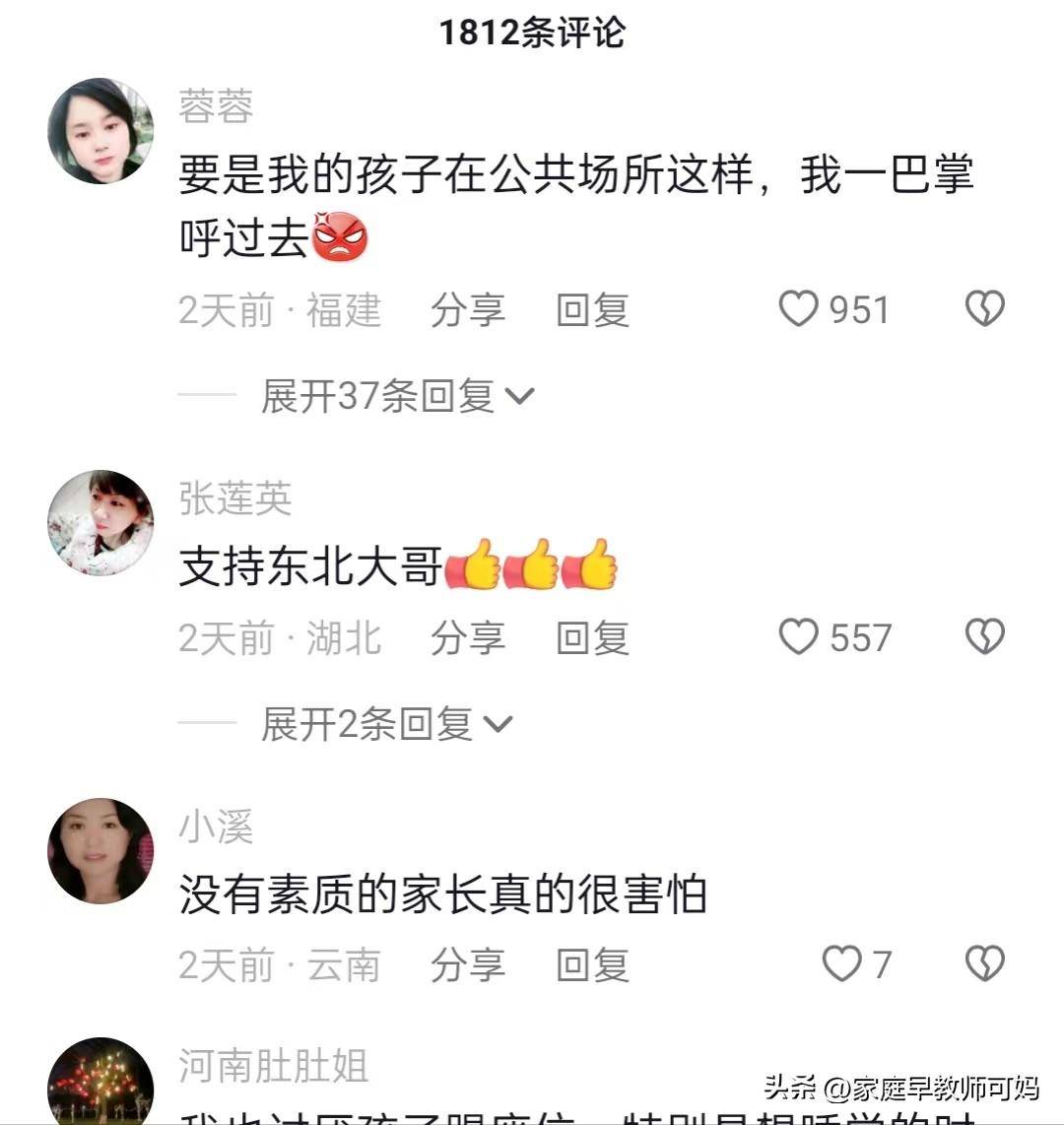
Task: Share 小溪's comment
Action: click(467, 965)
